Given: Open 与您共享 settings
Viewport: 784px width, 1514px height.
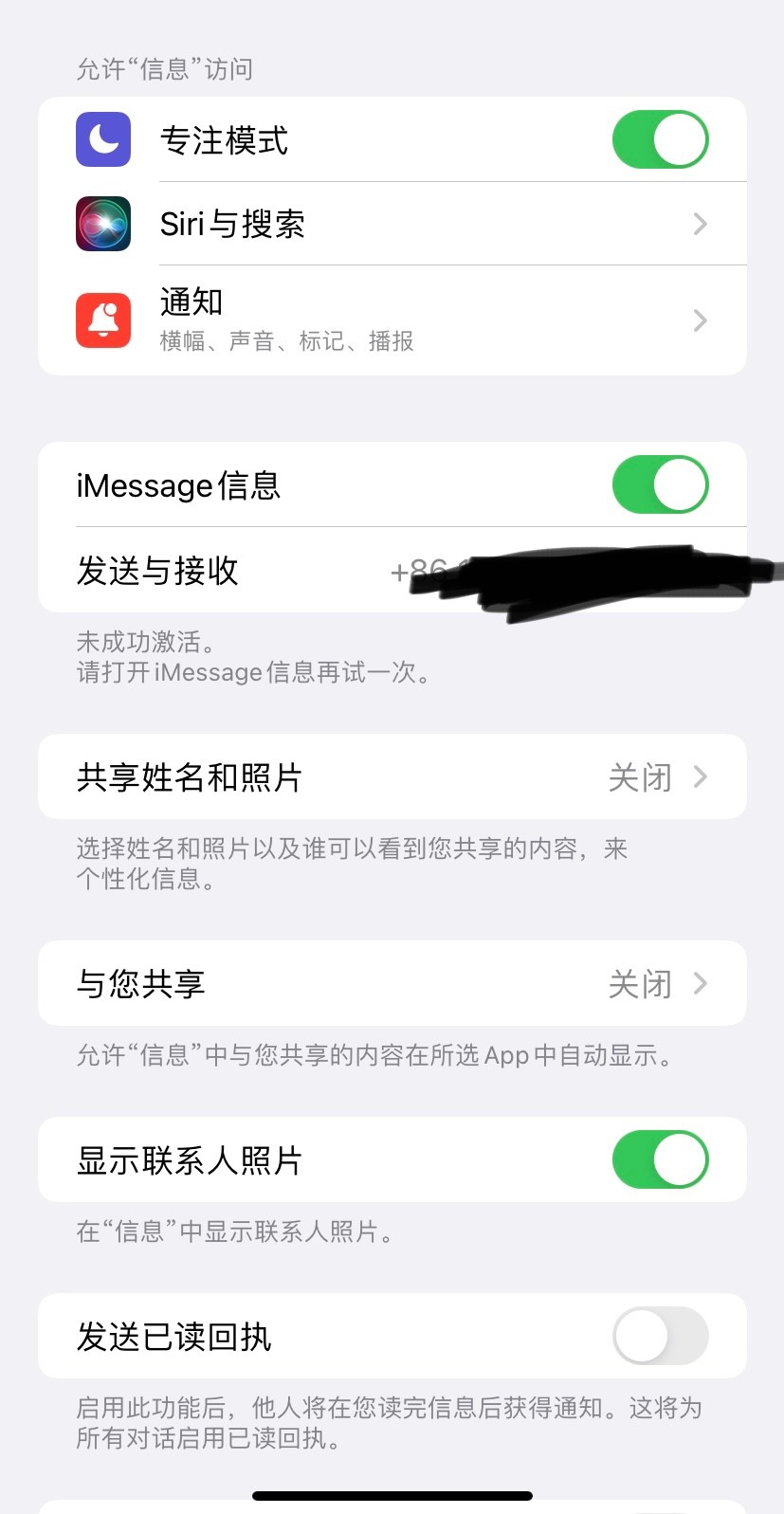Looking at the screenshot, I should click(392, 984).
